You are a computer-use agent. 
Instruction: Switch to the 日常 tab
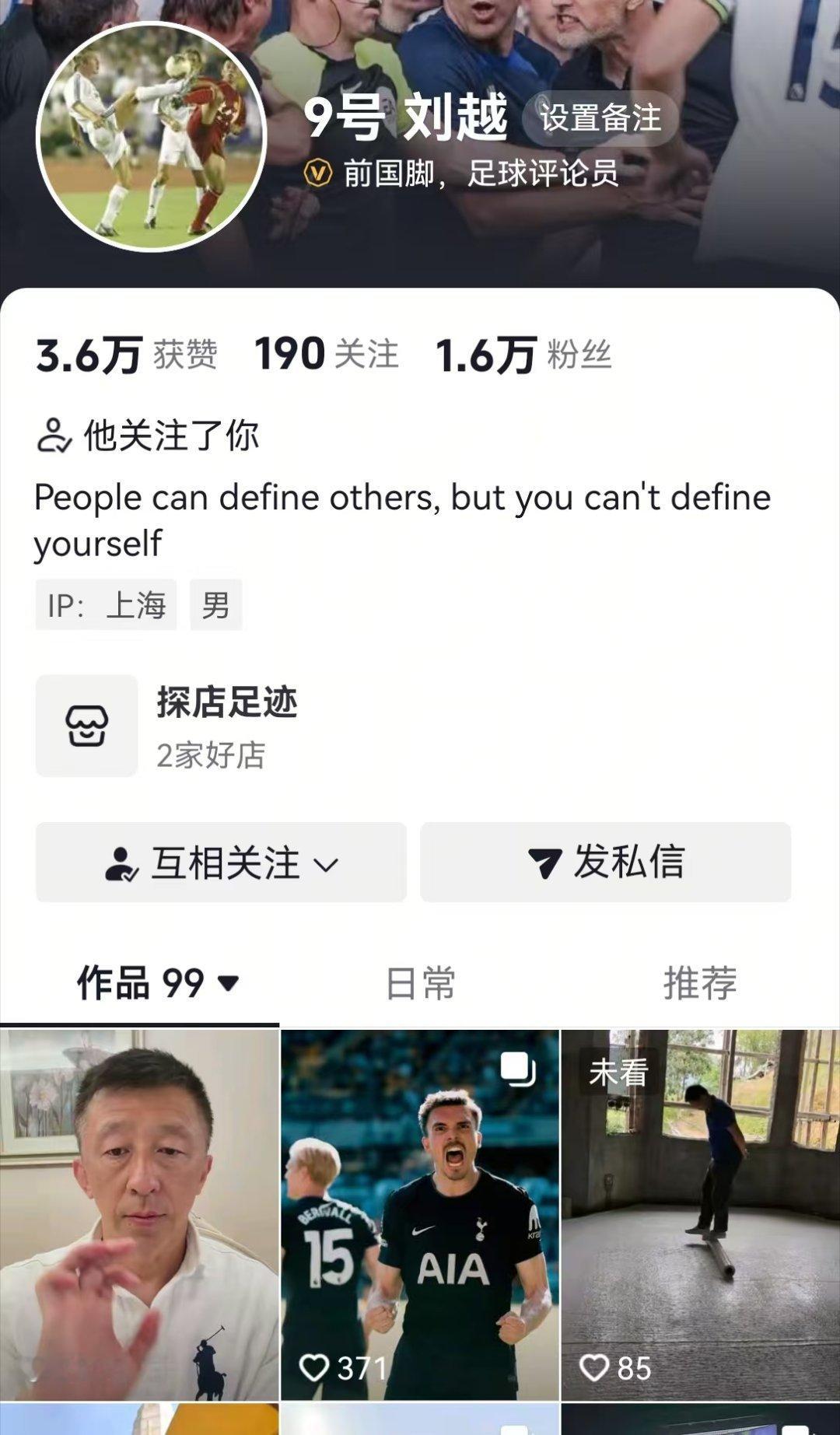click(x=420, y=982)
